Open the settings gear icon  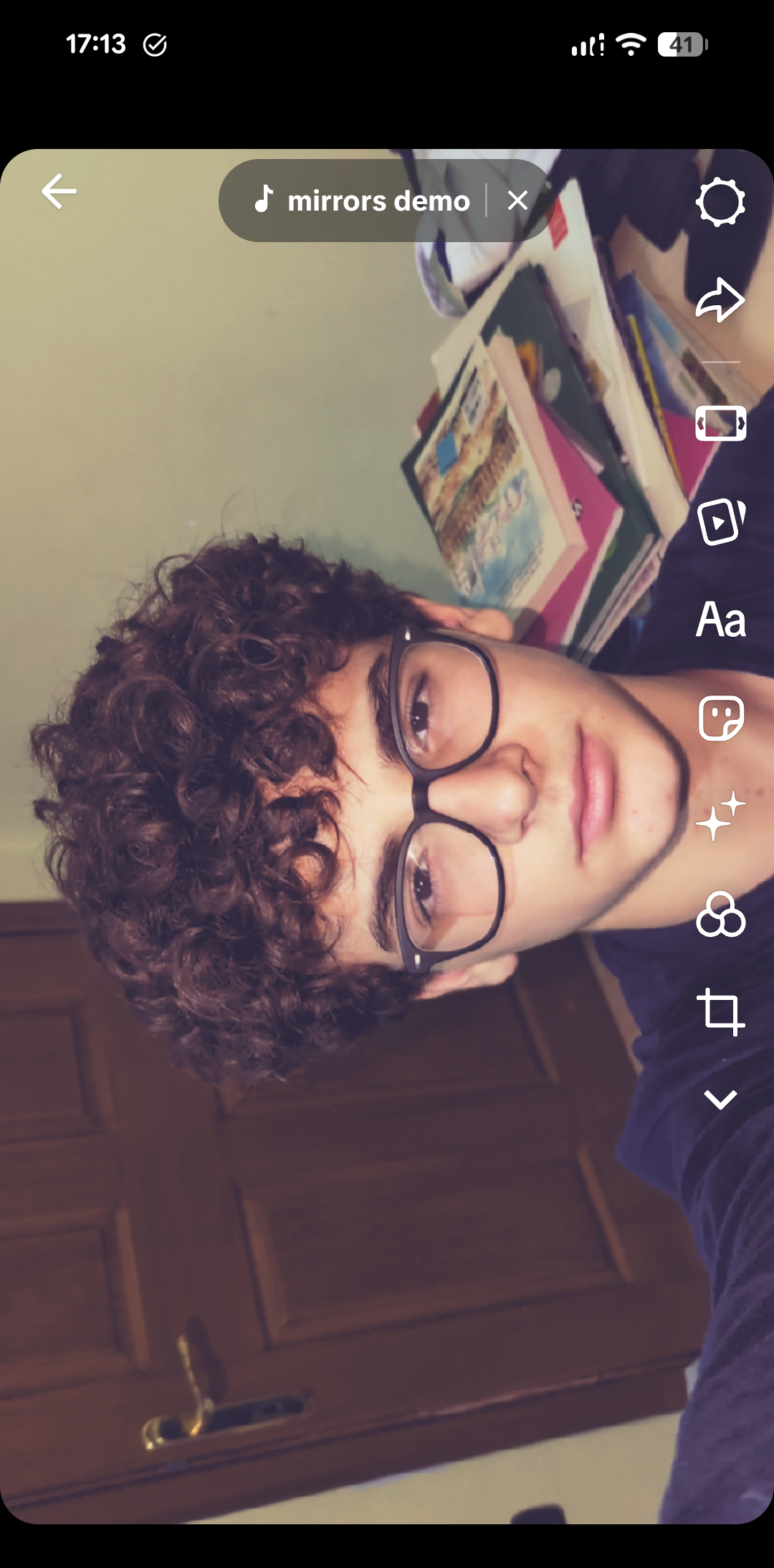(x=720, y=203)
